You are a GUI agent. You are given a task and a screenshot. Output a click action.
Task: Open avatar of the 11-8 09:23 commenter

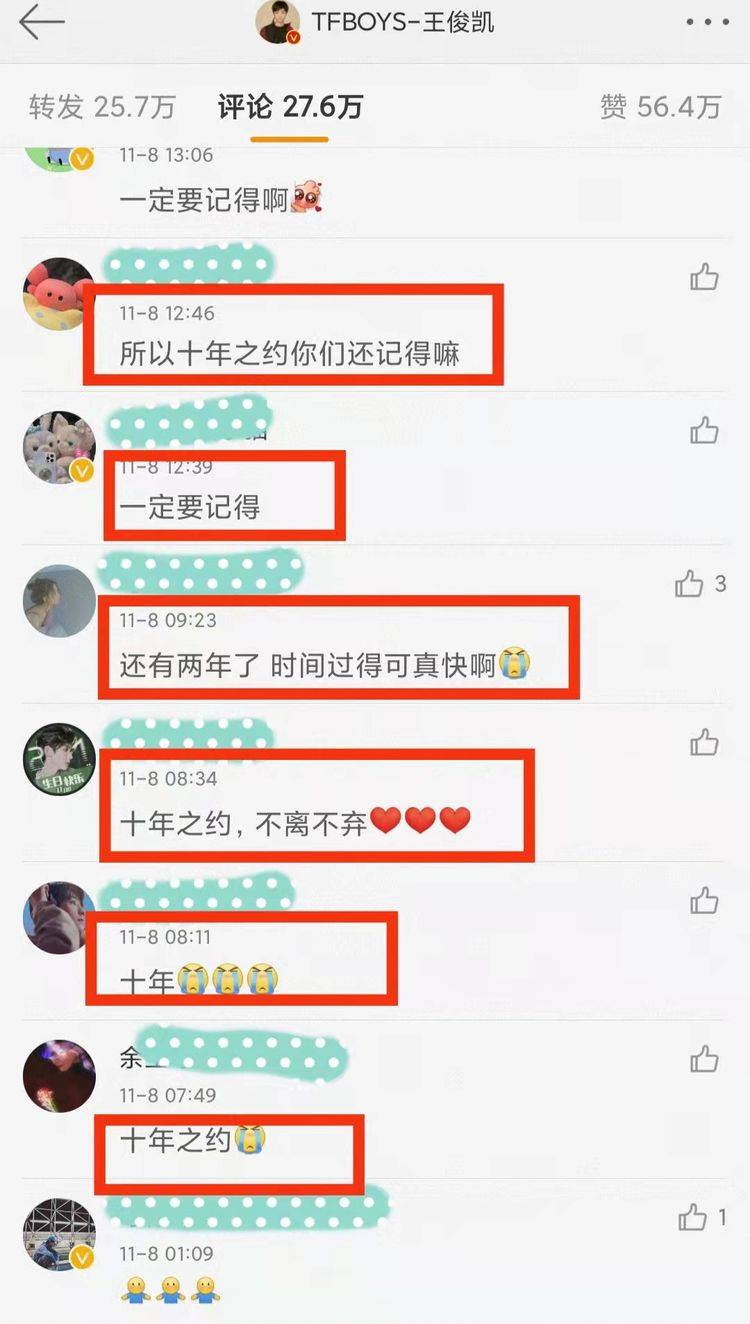tap(59, 601)
